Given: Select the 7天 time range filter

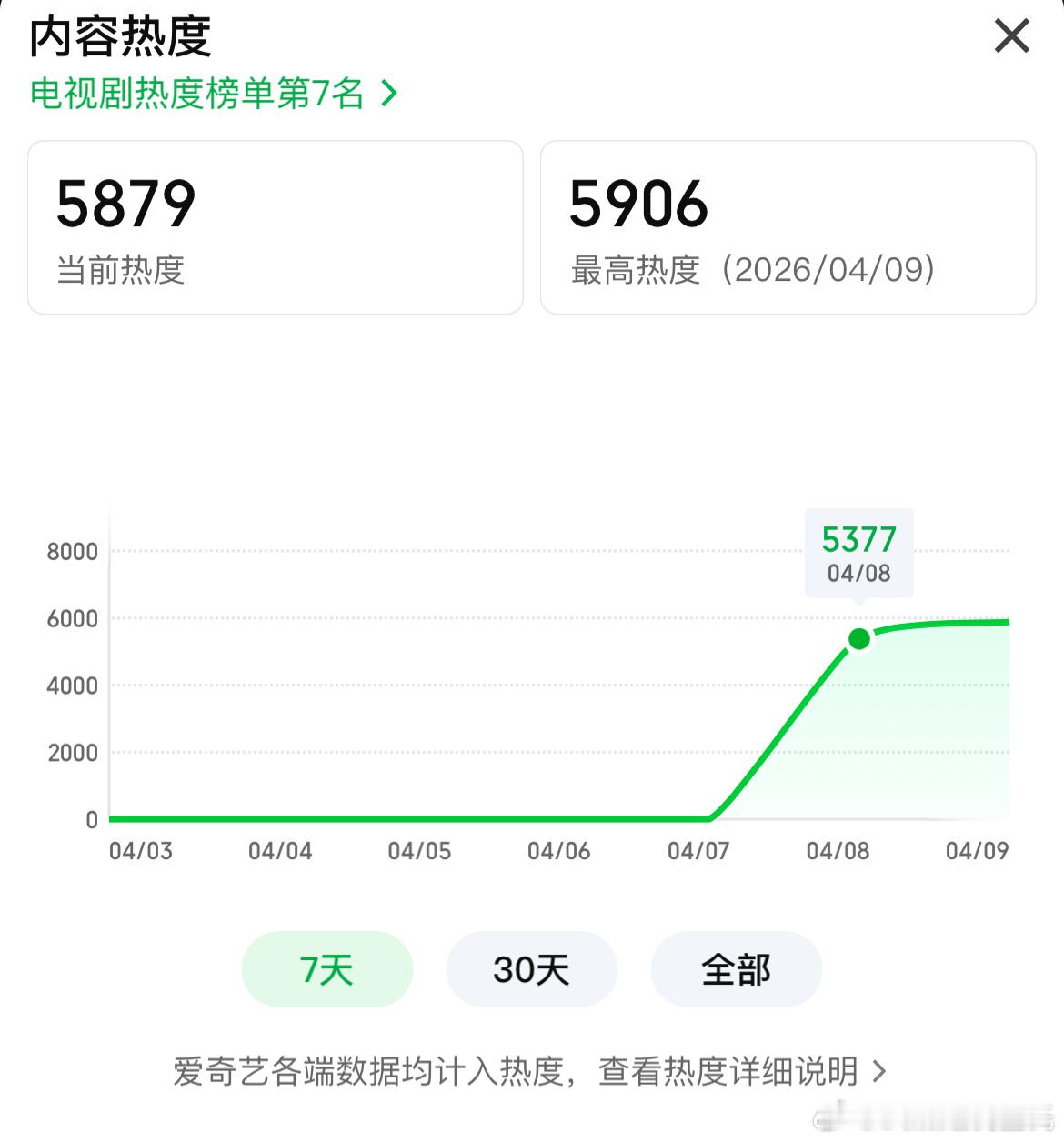Looking at the screenshot, I should point(326,969).
